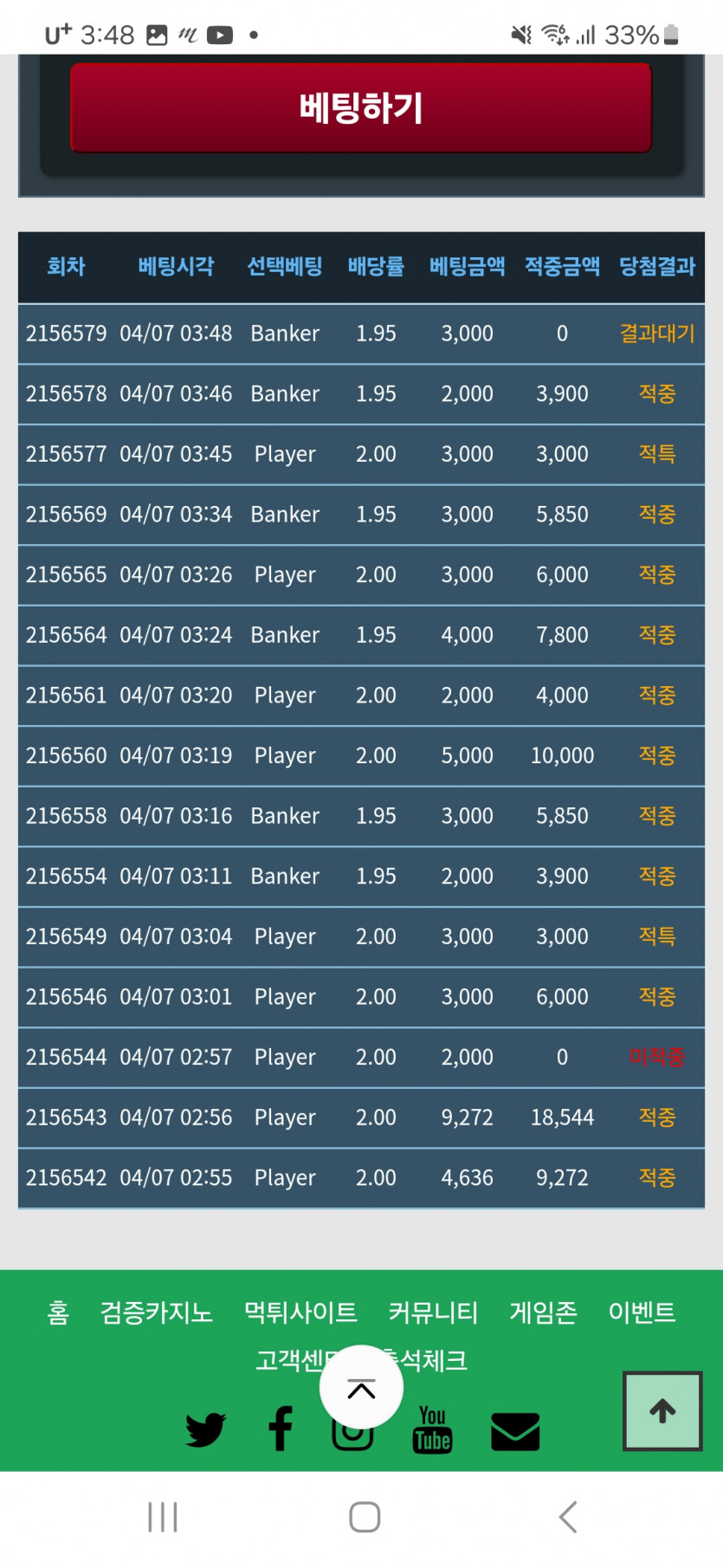
Task: Tap the green up-arrow back-to-top button
Action: click(x=662, y=1411)
